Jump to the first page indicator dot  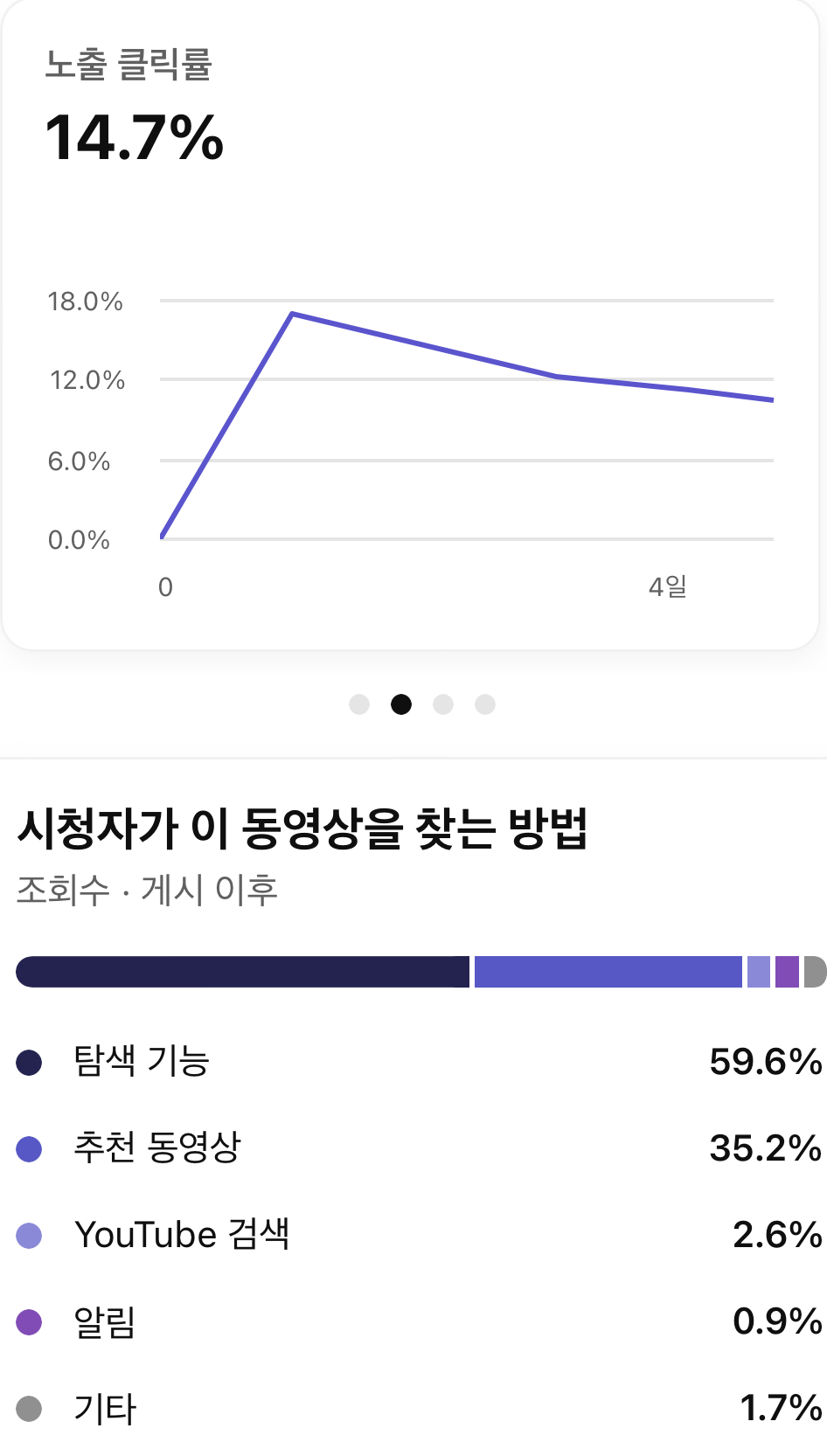pyautogui.click(x=359, y=704)
